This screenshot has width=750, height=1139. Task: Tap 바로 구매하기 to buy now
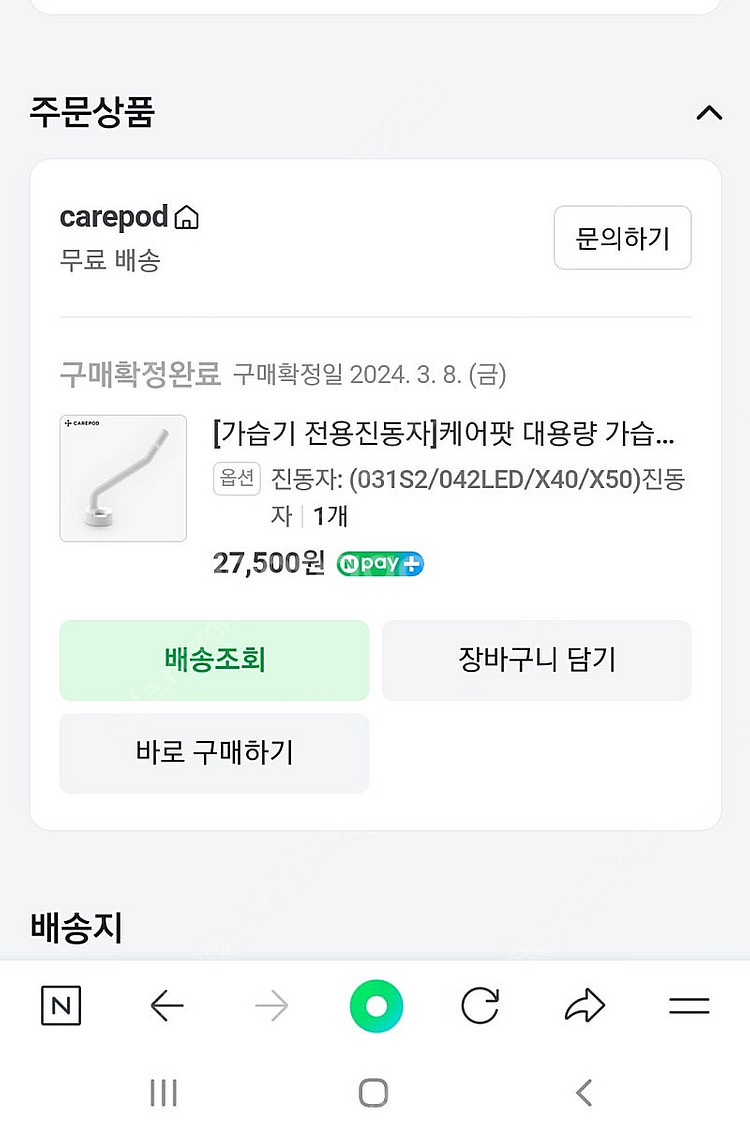click(214, 754)
